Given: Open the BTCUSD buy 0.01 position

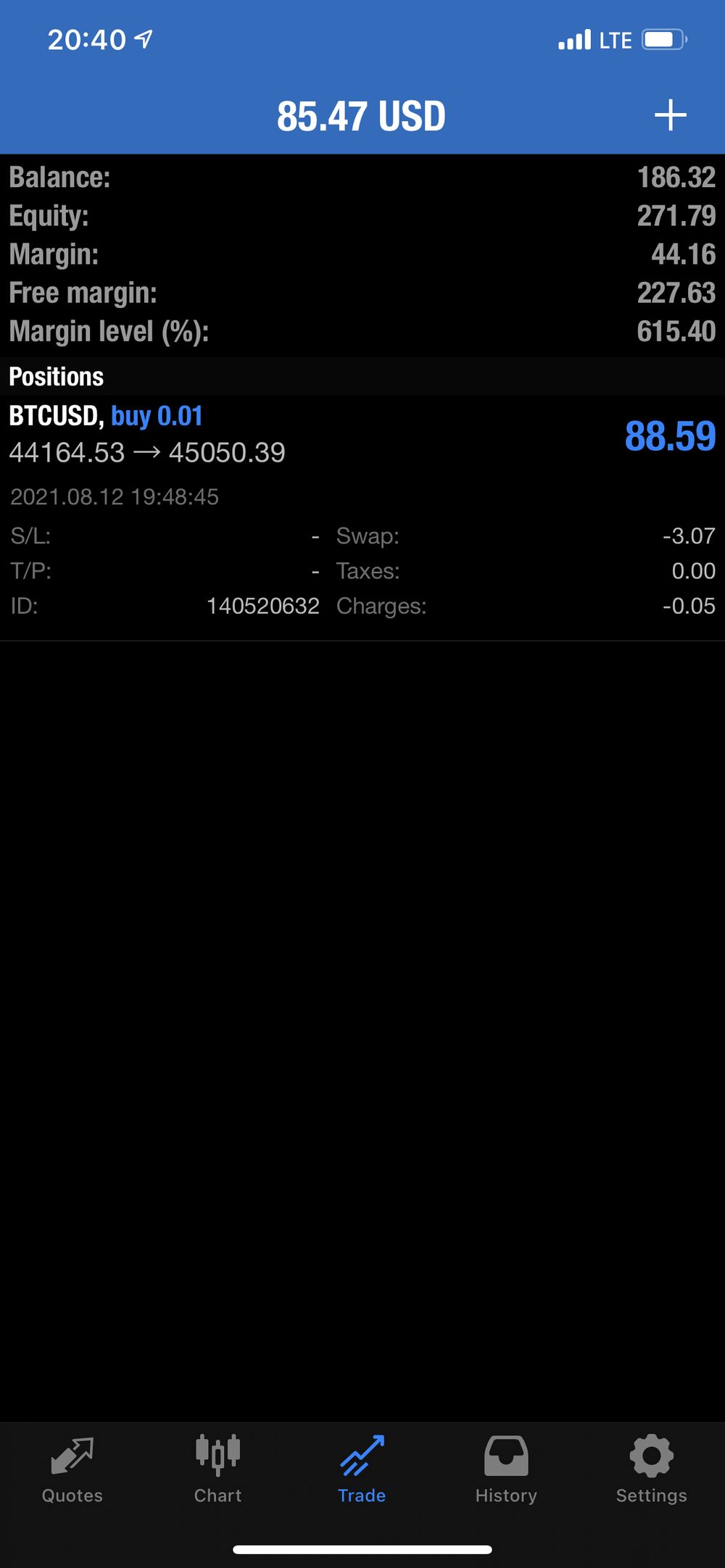Looking at the screenshot, I should pos(362,517).
